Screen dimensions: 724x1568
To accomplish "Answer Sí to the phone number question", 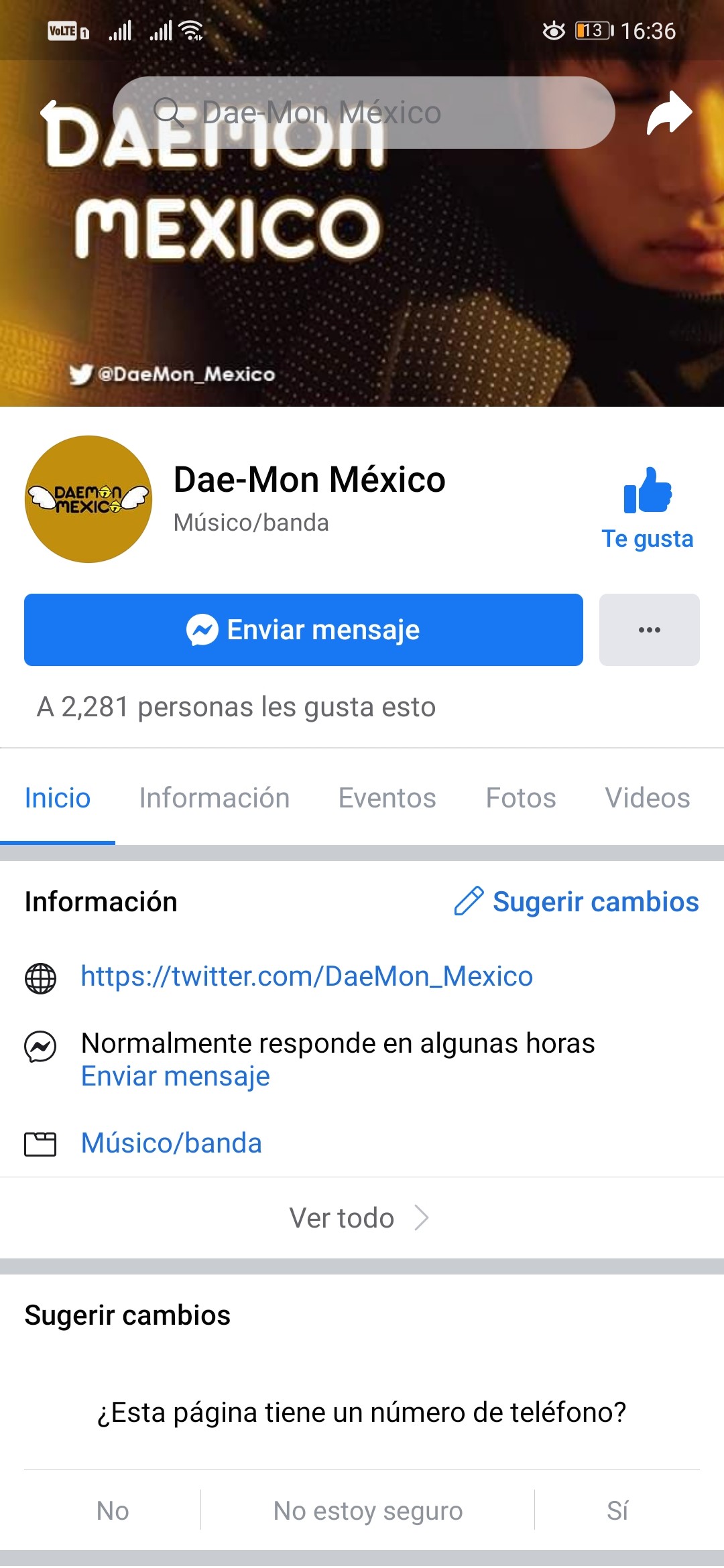I will pos(617,1511).
